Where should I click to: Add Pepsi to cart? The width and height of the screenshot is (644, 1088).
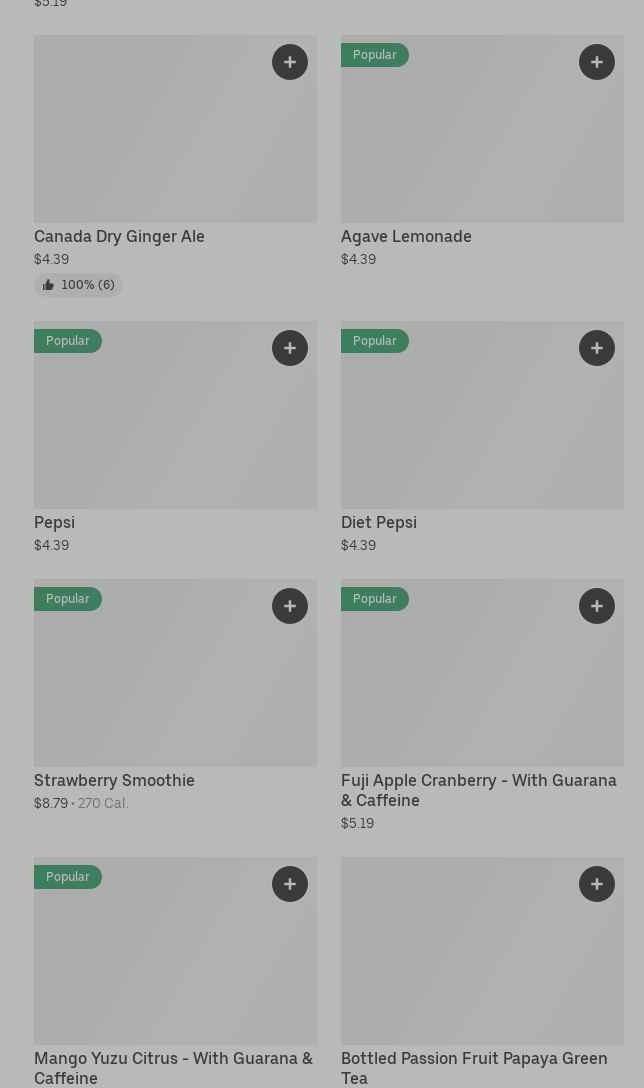click(x=290, y=348)
